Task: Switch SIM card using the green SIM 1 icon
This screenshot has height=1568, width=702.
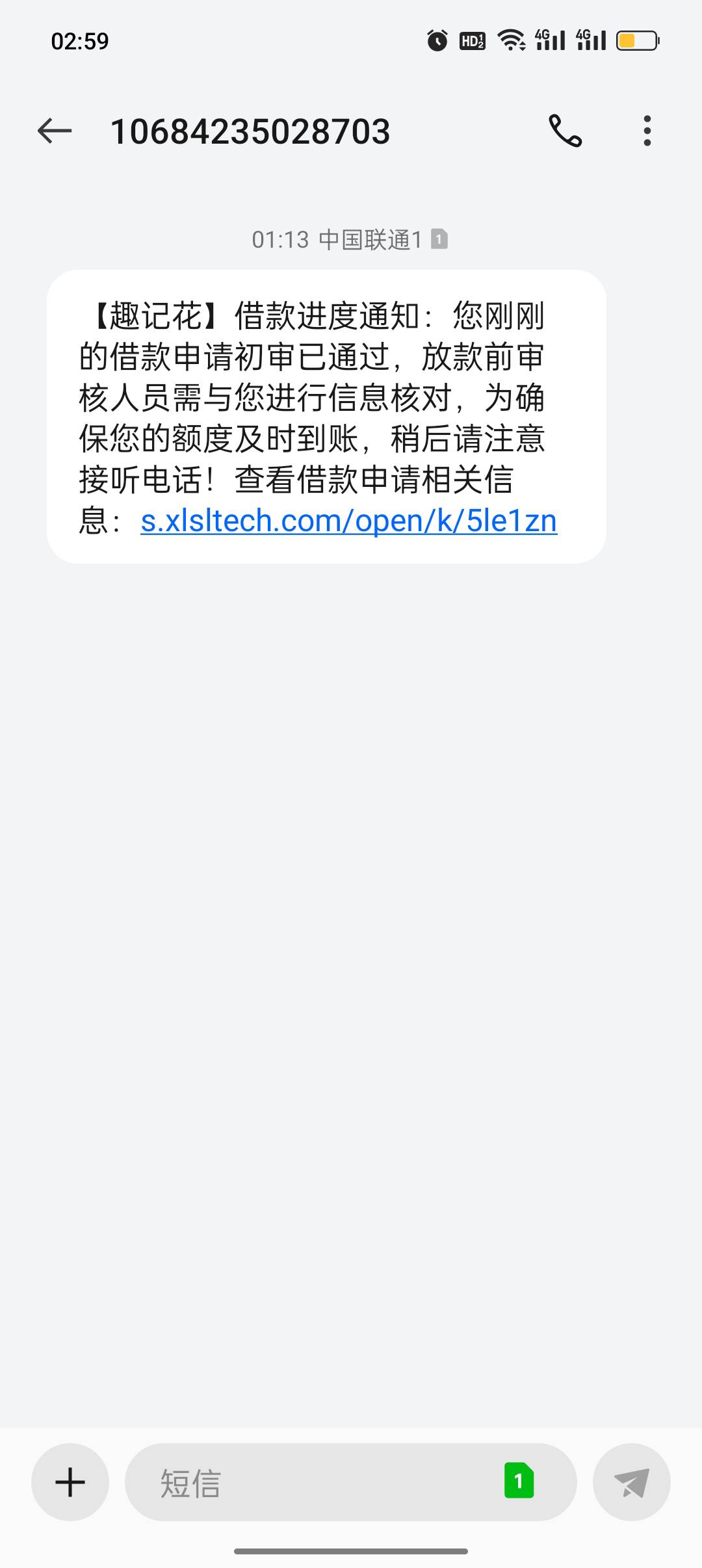Action: 519,1480
